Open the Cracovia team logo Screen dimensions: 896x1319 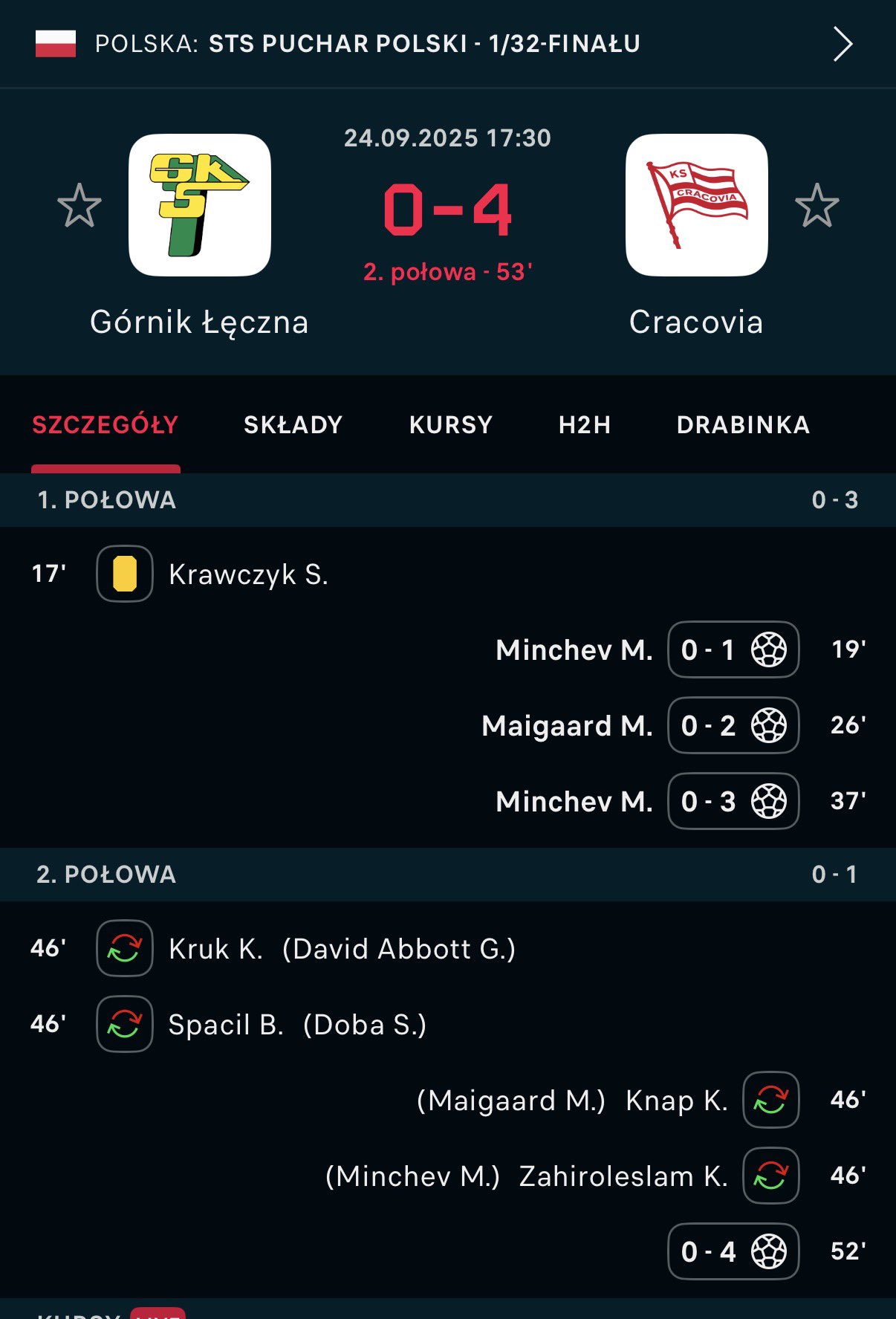[x=696, y=205]
